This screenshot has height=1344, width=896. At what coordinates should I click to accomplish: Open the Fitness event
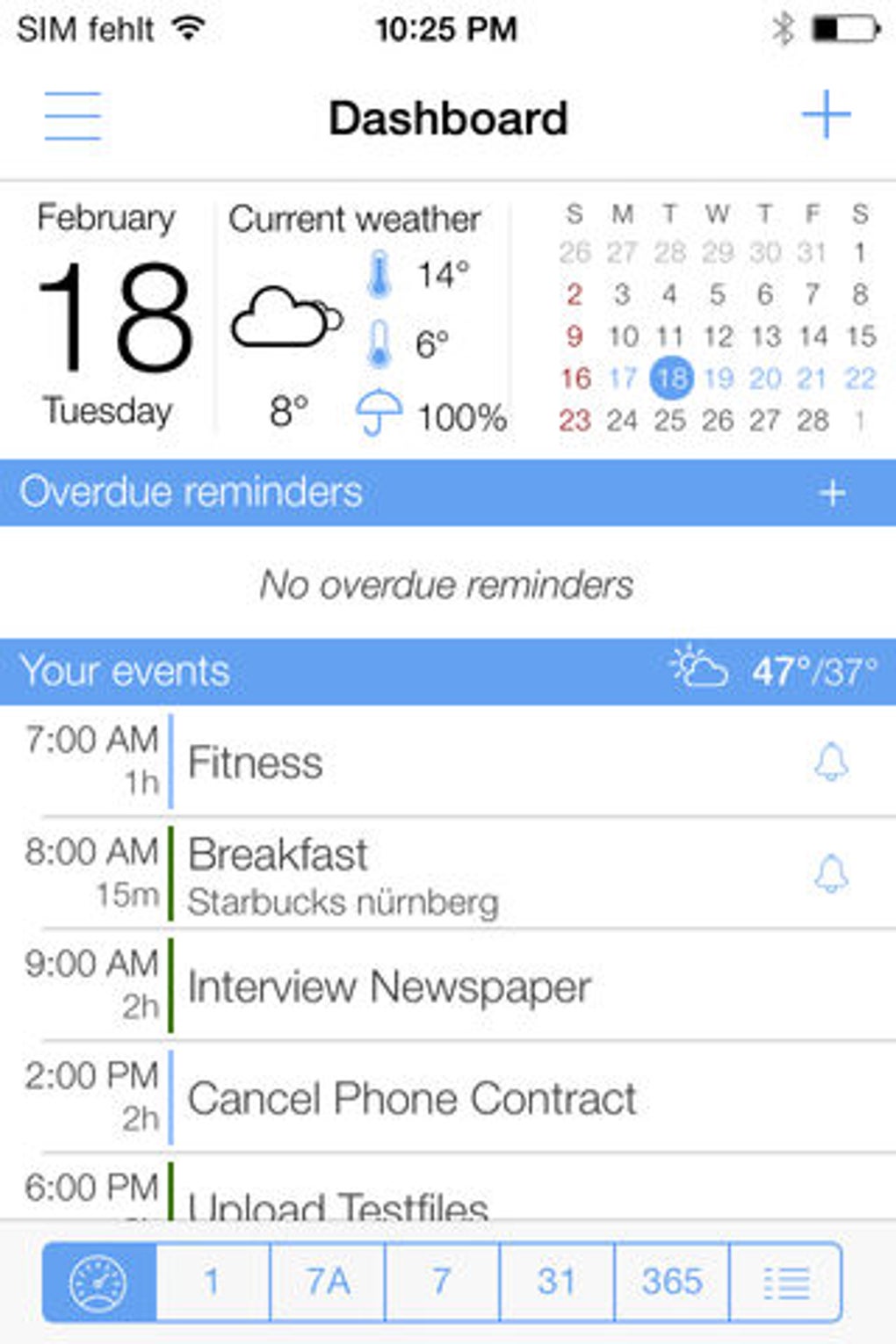[448, 762]
